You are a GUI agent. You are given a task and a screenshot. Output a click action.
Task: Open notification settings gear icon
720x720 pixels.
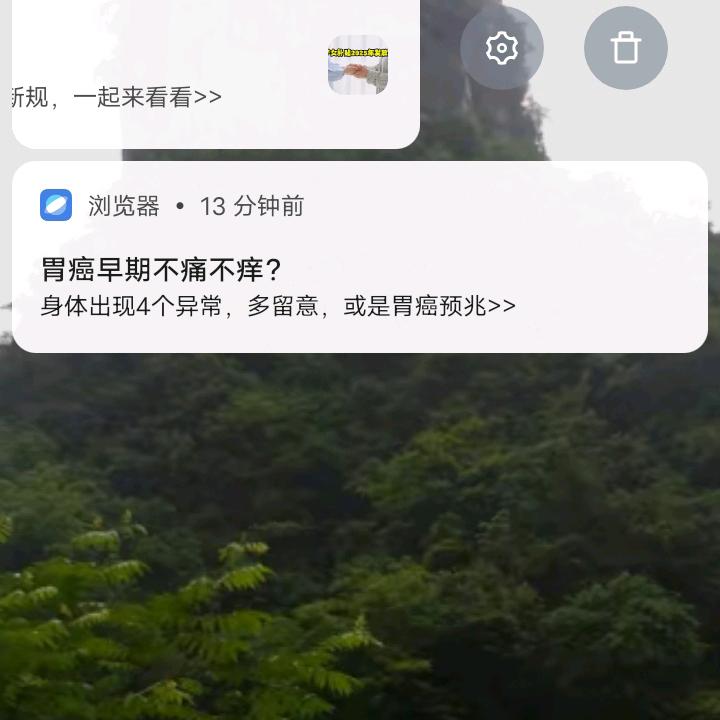[501, 48]
